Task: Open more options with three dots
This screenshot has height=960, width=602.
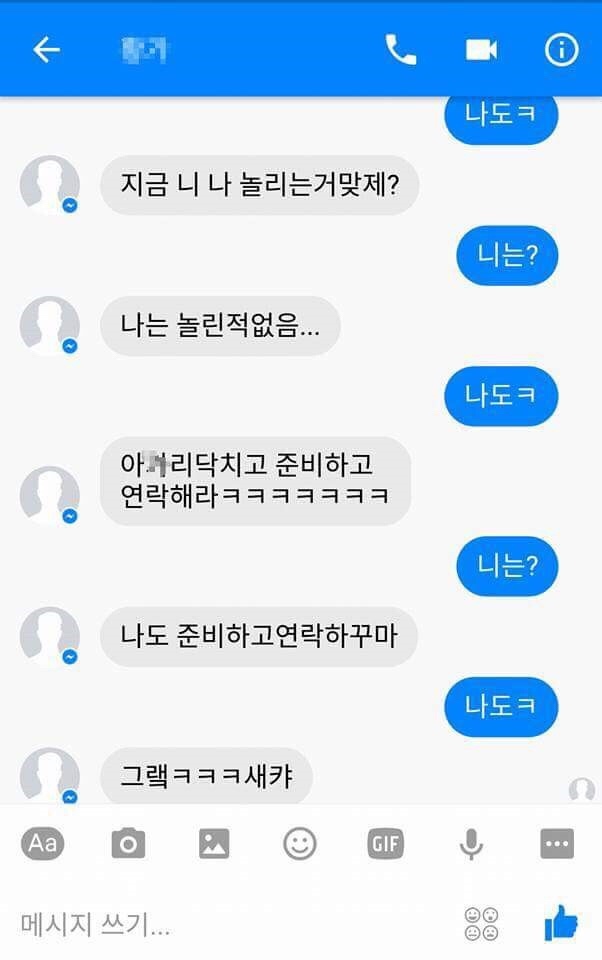Action: [x=557, y=844]
